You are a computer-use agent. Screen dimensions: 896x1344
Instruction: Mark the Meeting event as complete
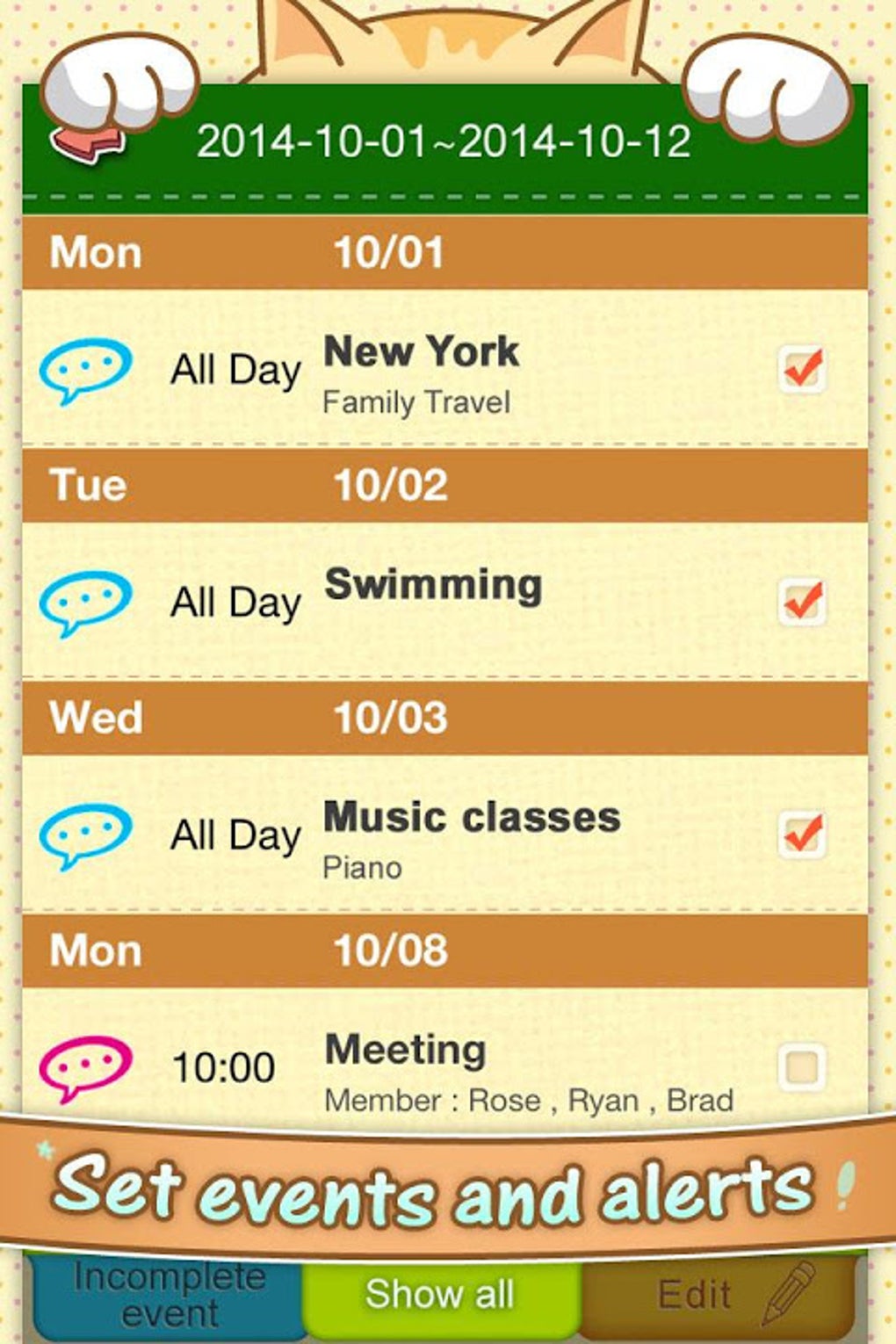(802, 1067)
